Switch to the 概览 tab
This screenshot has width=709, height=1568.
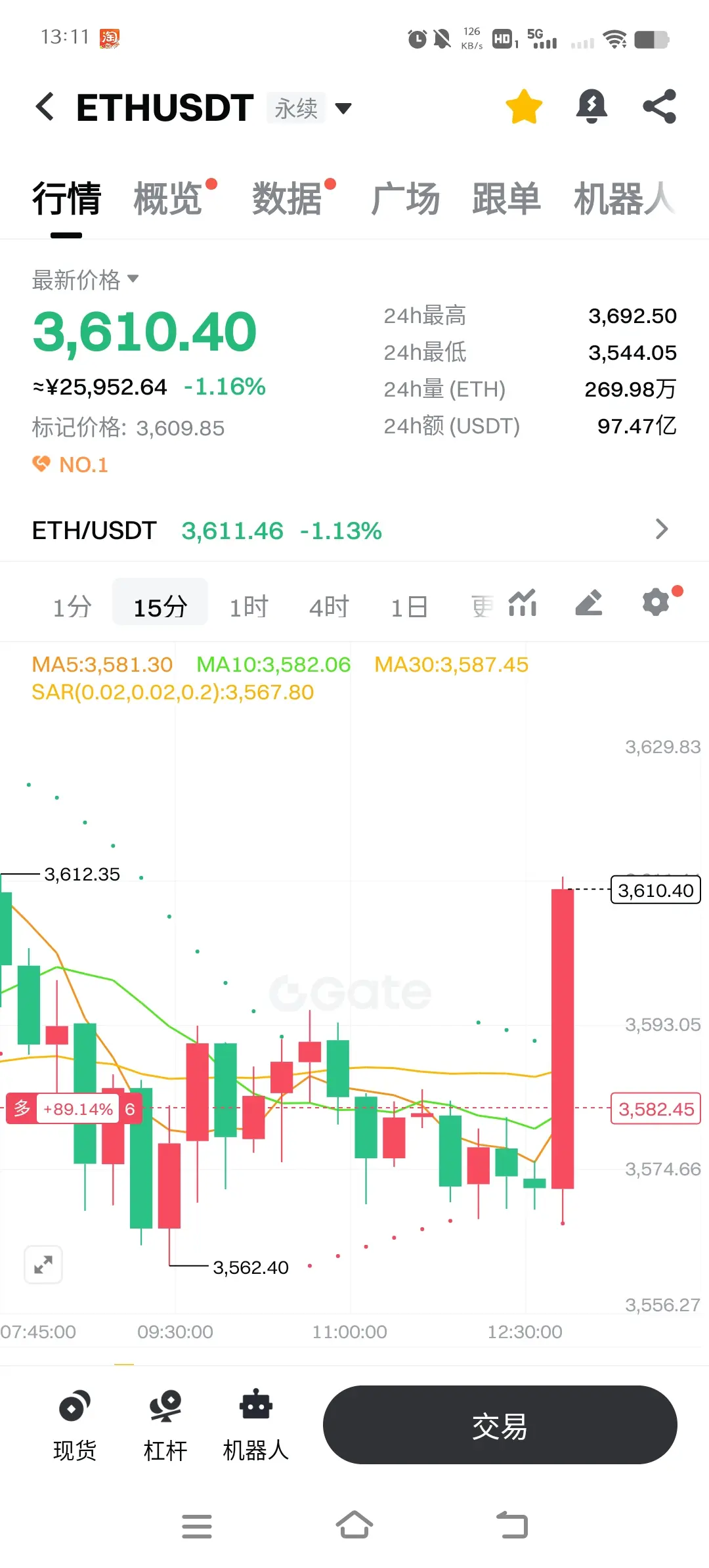[x=168, y=199]
